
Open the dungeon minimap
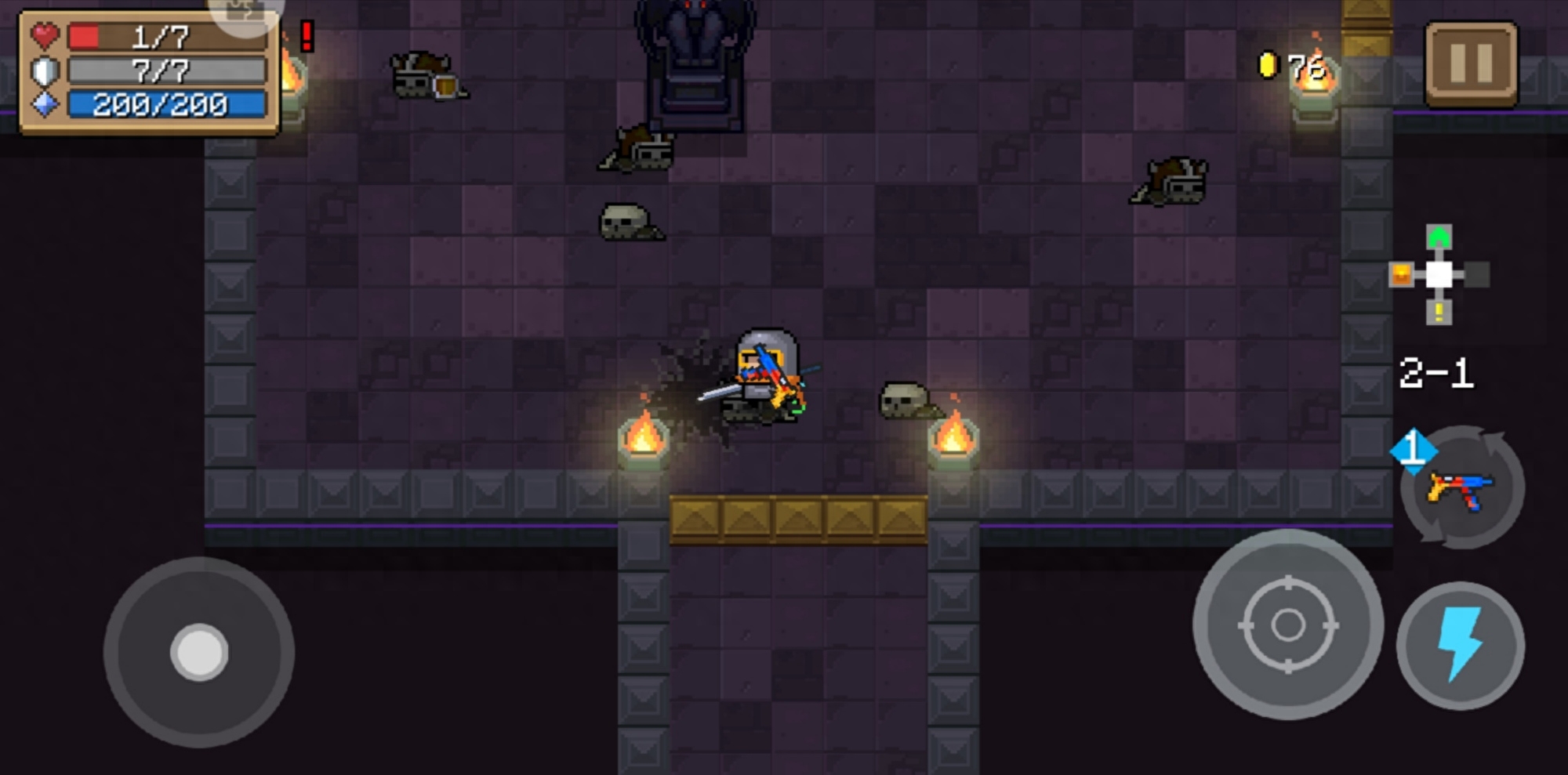click(x=1439, y=274)
